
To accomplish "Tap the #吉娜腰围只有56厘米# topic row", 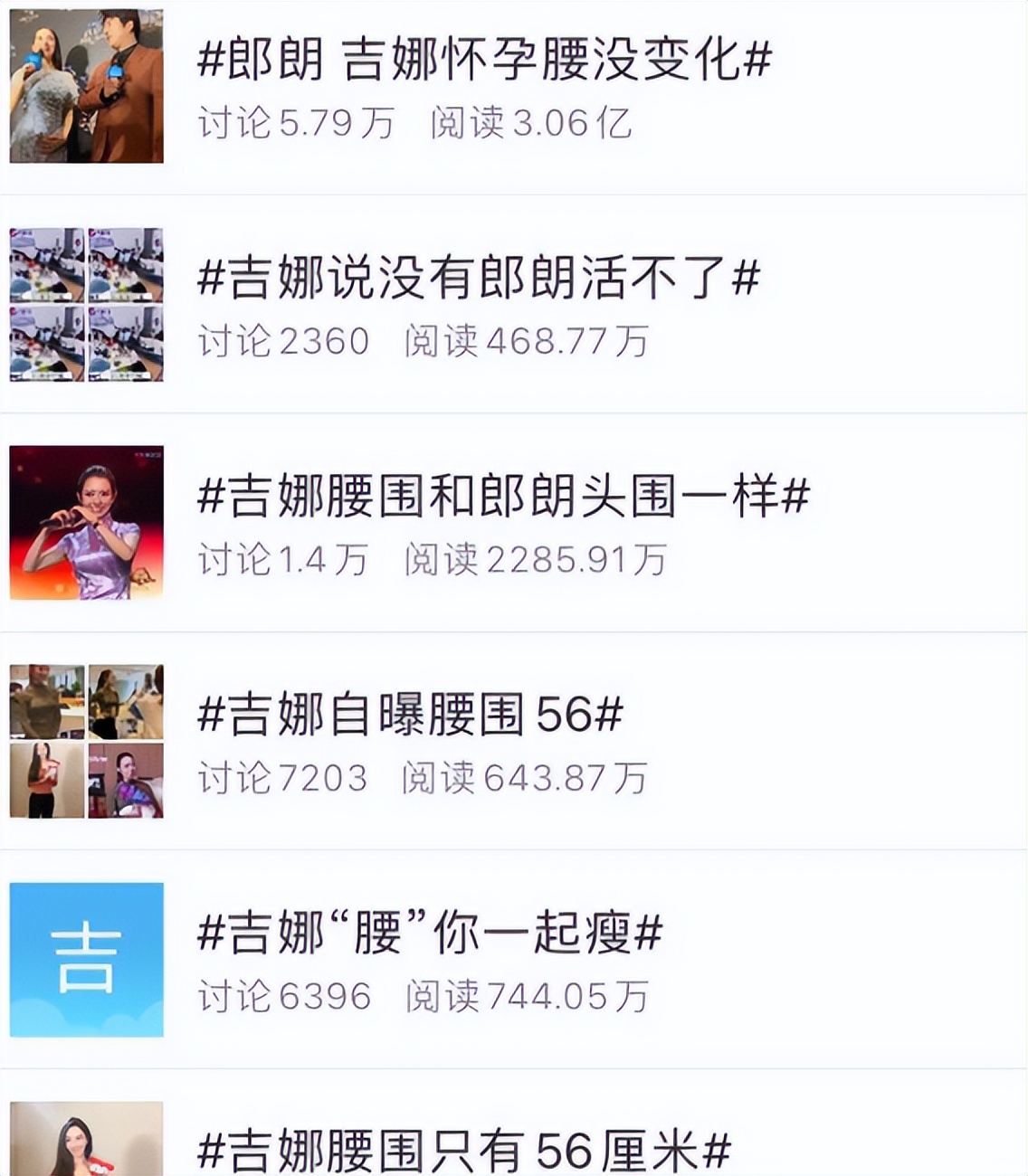I will pos(464,1149).
